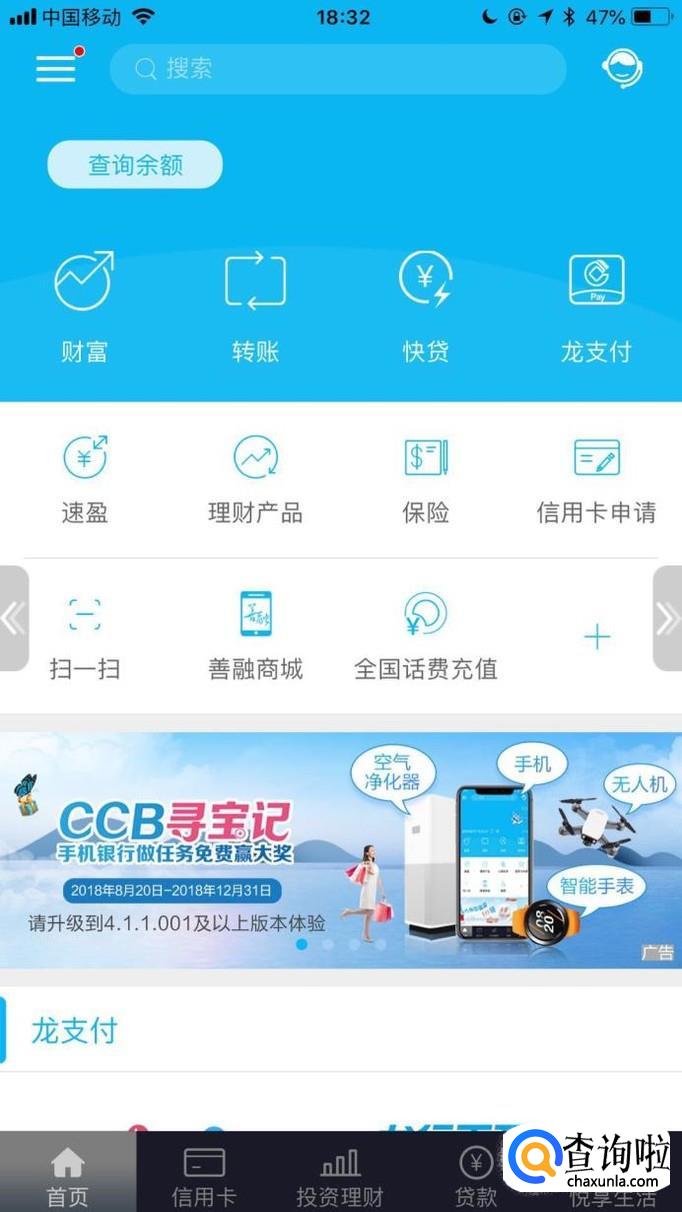Open 速盈
This screenshot has width=682, height=1212.
85,479
